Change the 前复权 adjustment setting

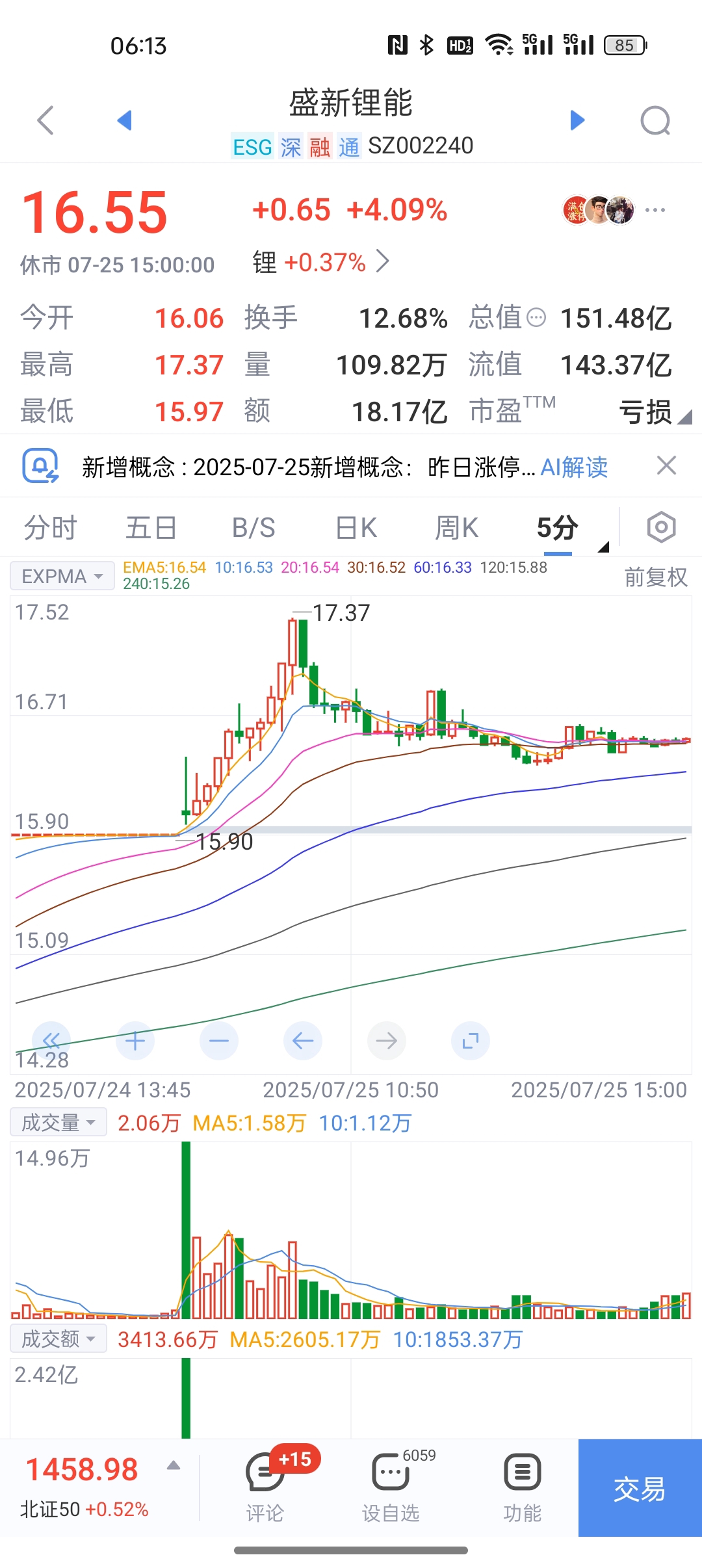[x=656, y=577]
